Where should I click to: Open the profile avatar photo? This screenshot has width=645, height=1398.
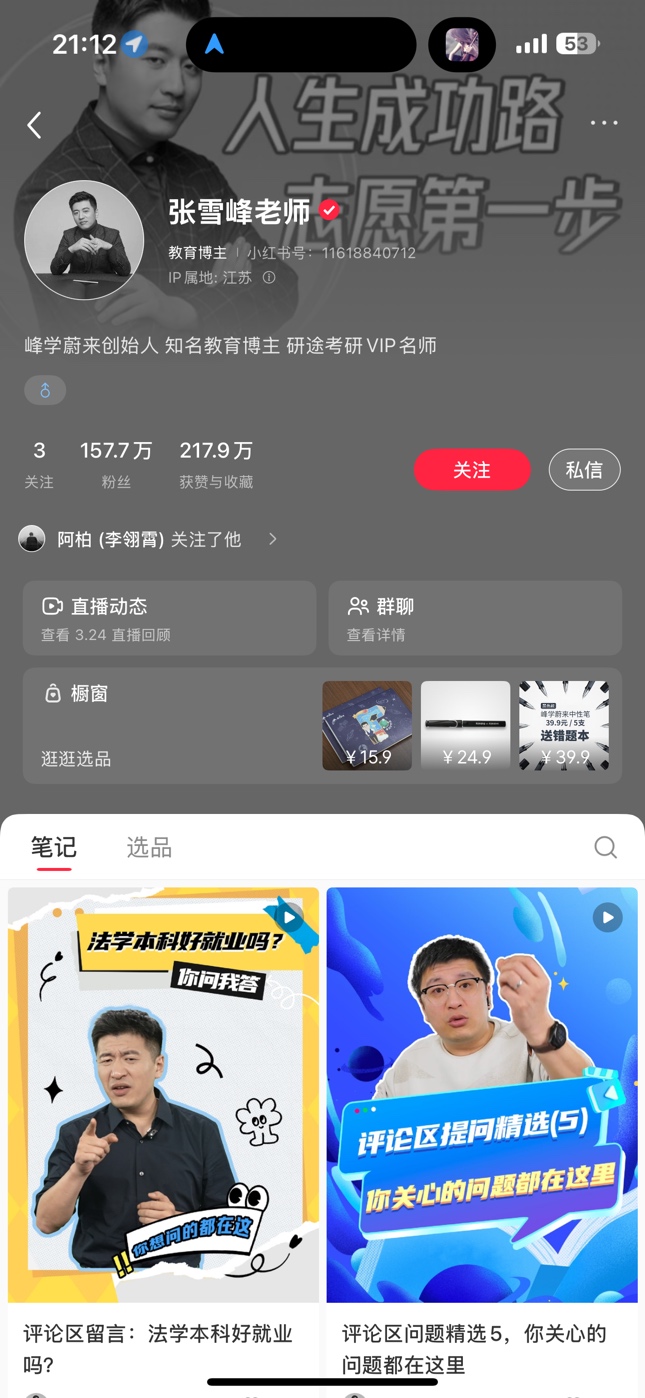pos(84,240)
